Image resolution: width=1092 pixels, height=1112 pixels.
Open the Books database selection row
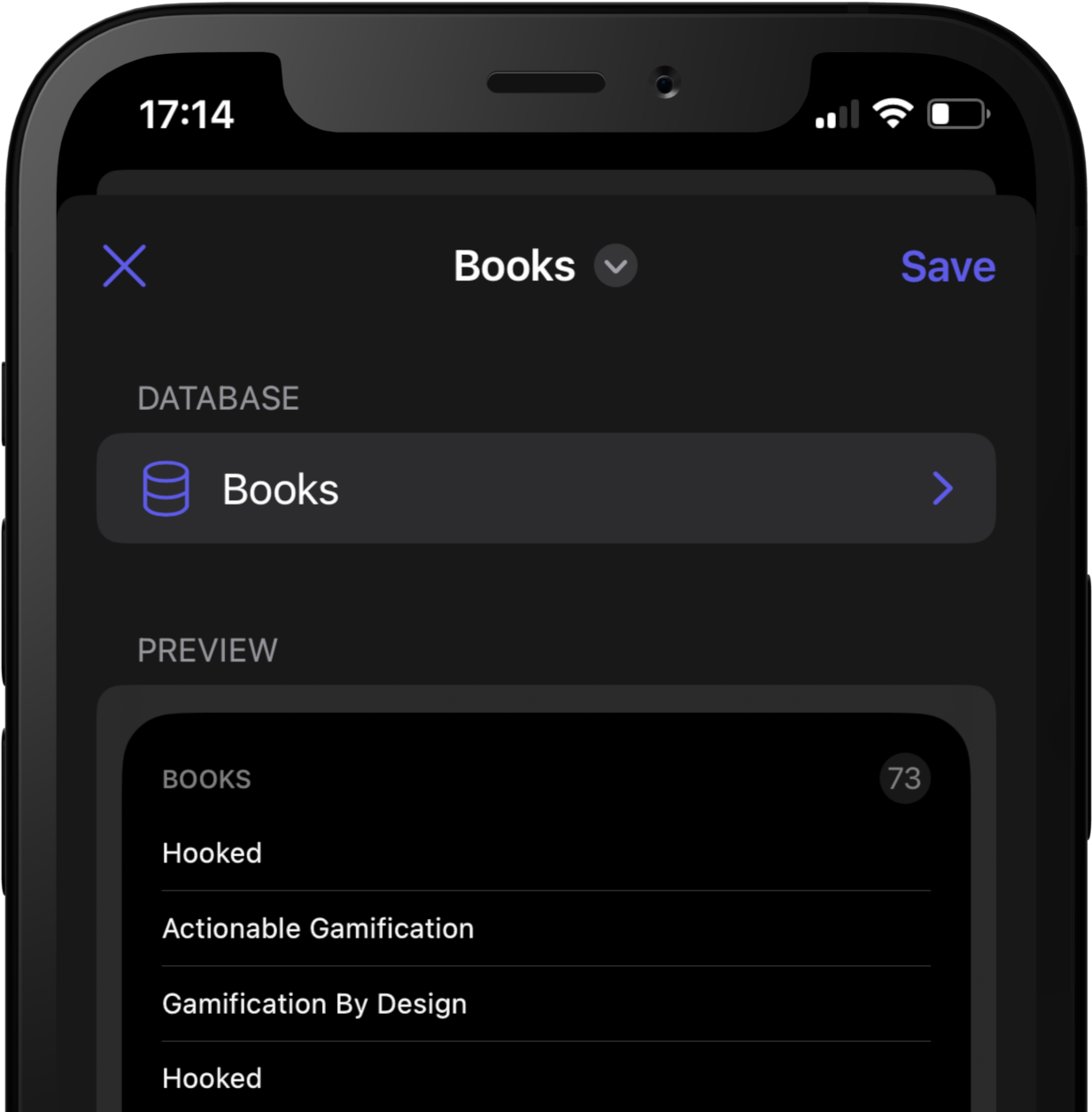coord(546,489)
